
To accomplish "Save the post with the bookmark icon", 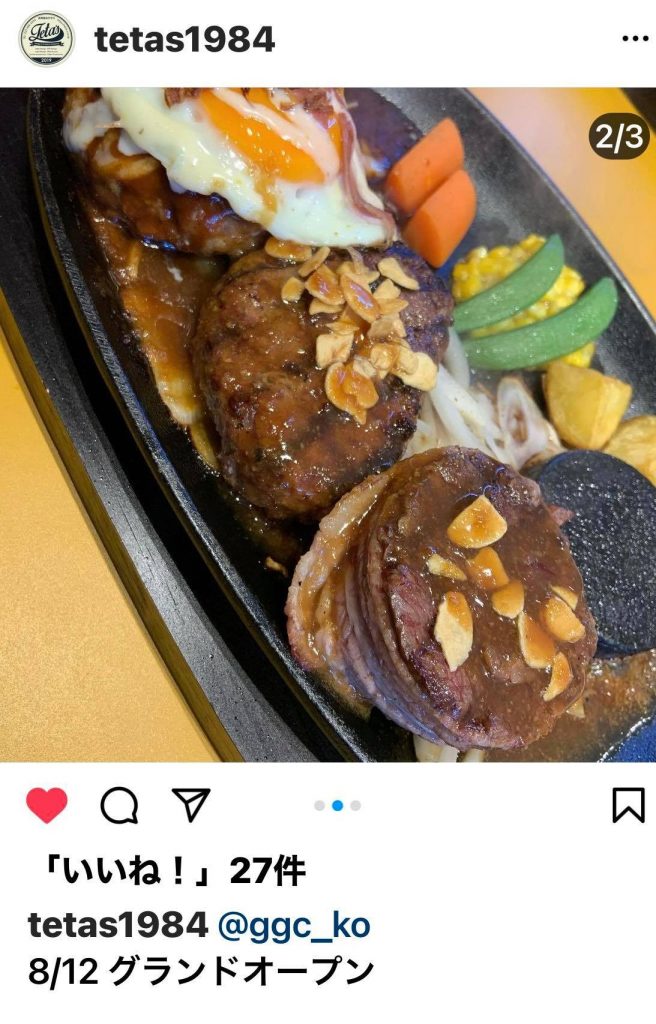I will point(628,805).
